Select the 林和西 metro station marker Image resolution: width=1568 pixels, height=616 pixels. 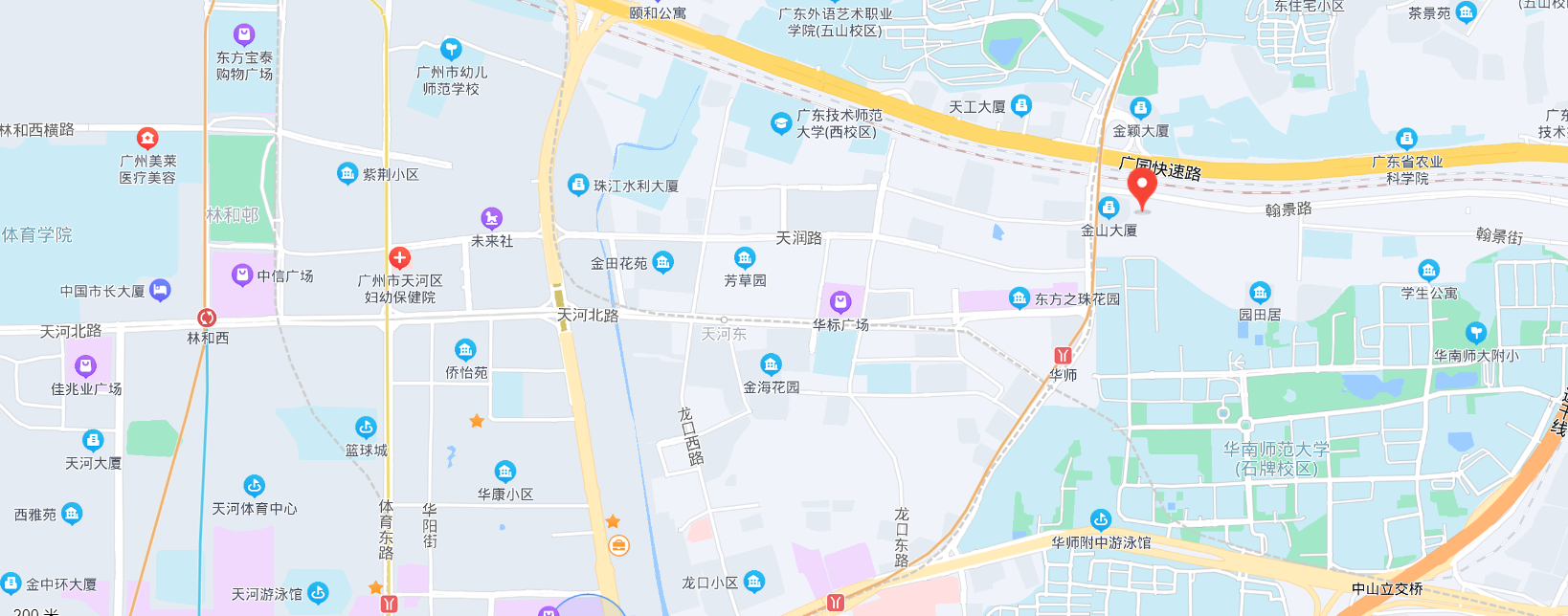coord(207,318)
